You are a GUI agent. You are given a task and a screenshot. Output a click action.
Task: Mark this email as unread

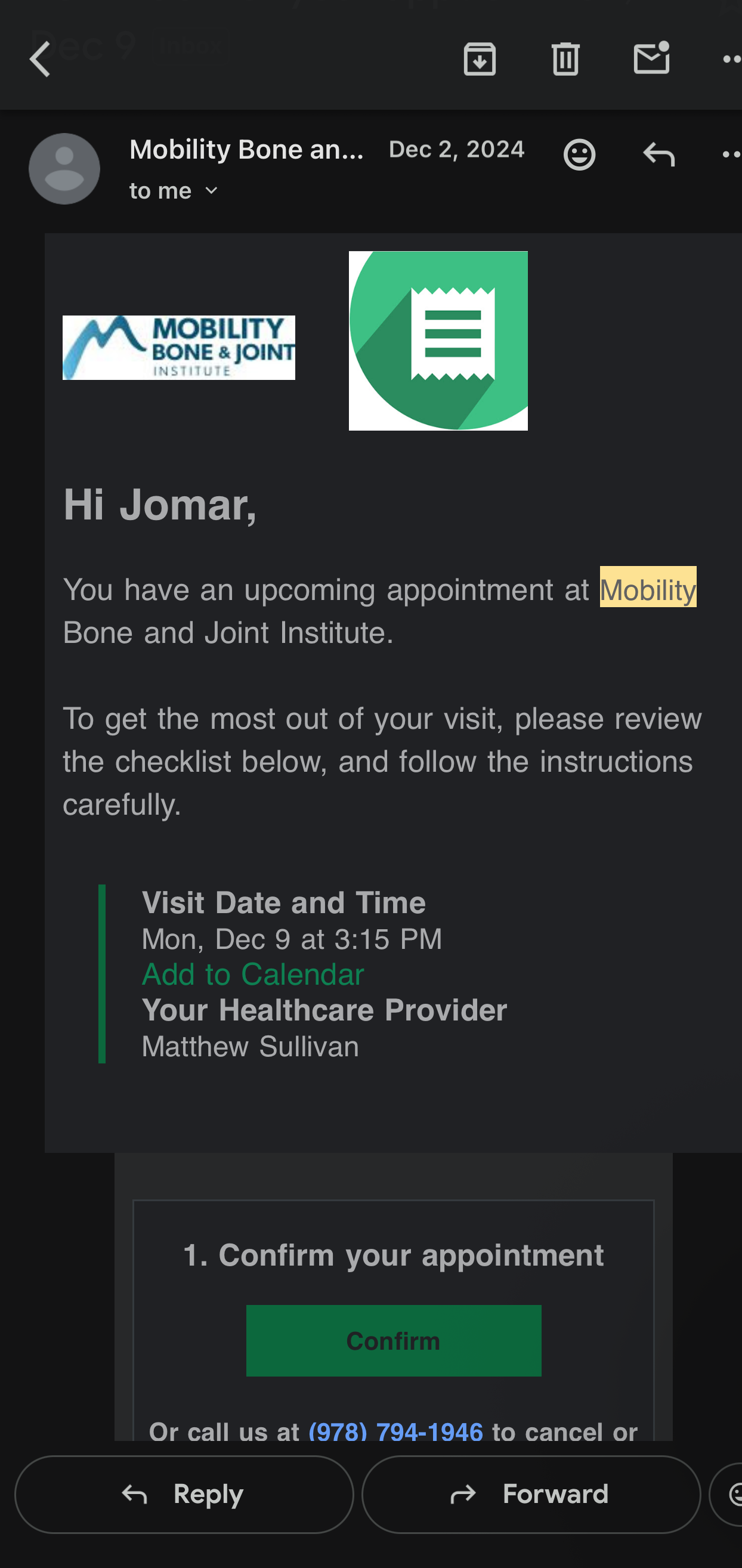[x=651, y=58]
